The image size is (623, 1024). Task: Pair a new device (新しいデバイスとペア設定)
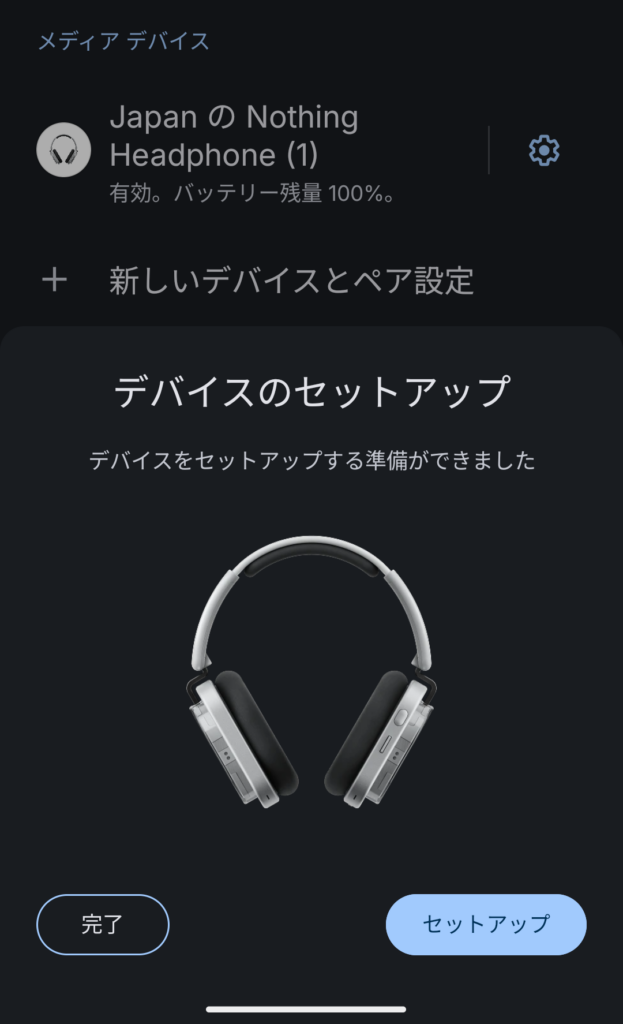290,280
